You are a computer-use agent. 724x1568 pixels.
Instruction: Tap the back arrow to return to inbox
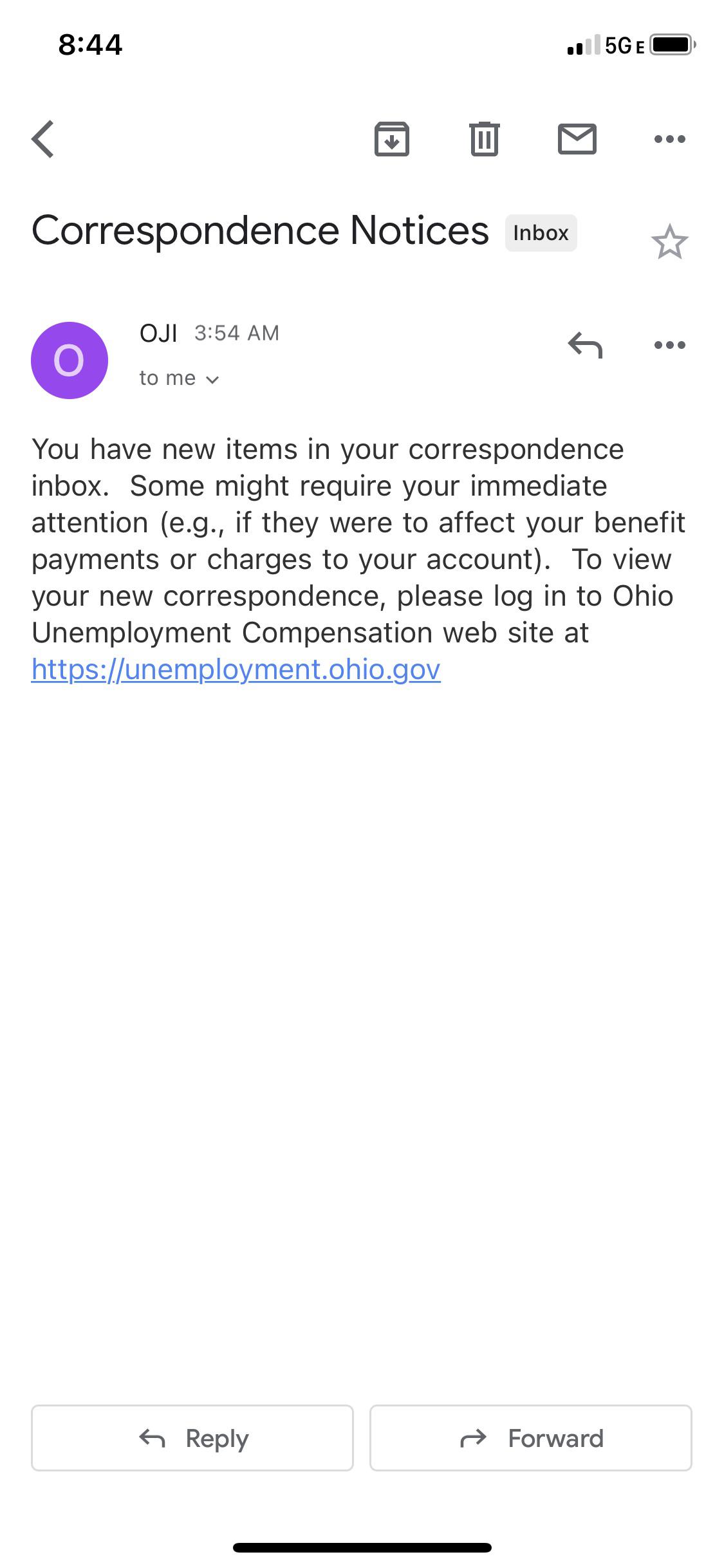click(x=42, y=138)
